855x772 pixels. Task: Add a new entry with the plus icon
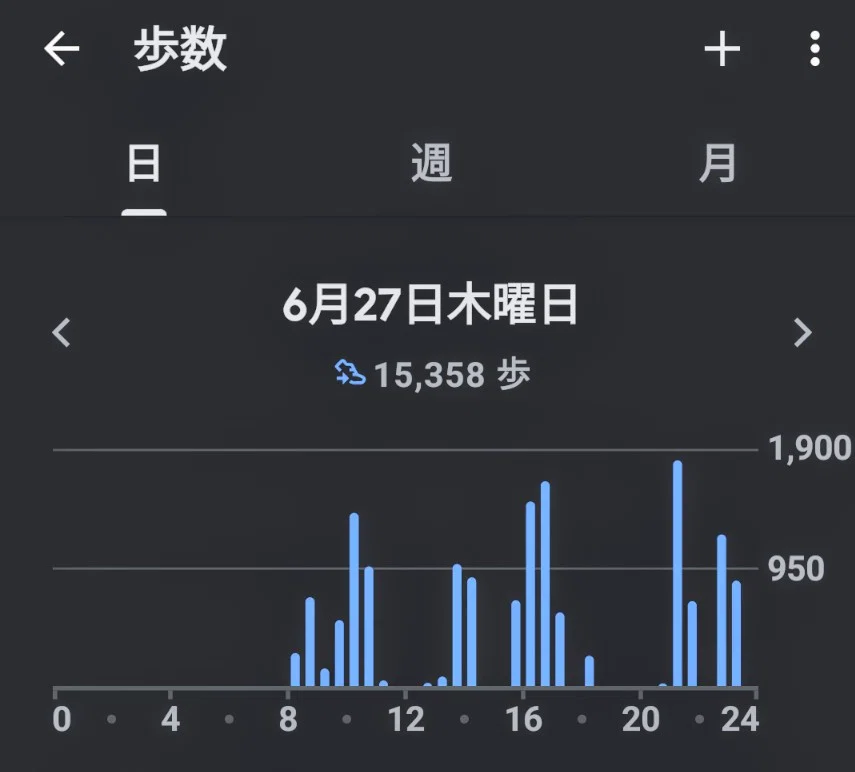click(722, 49)
